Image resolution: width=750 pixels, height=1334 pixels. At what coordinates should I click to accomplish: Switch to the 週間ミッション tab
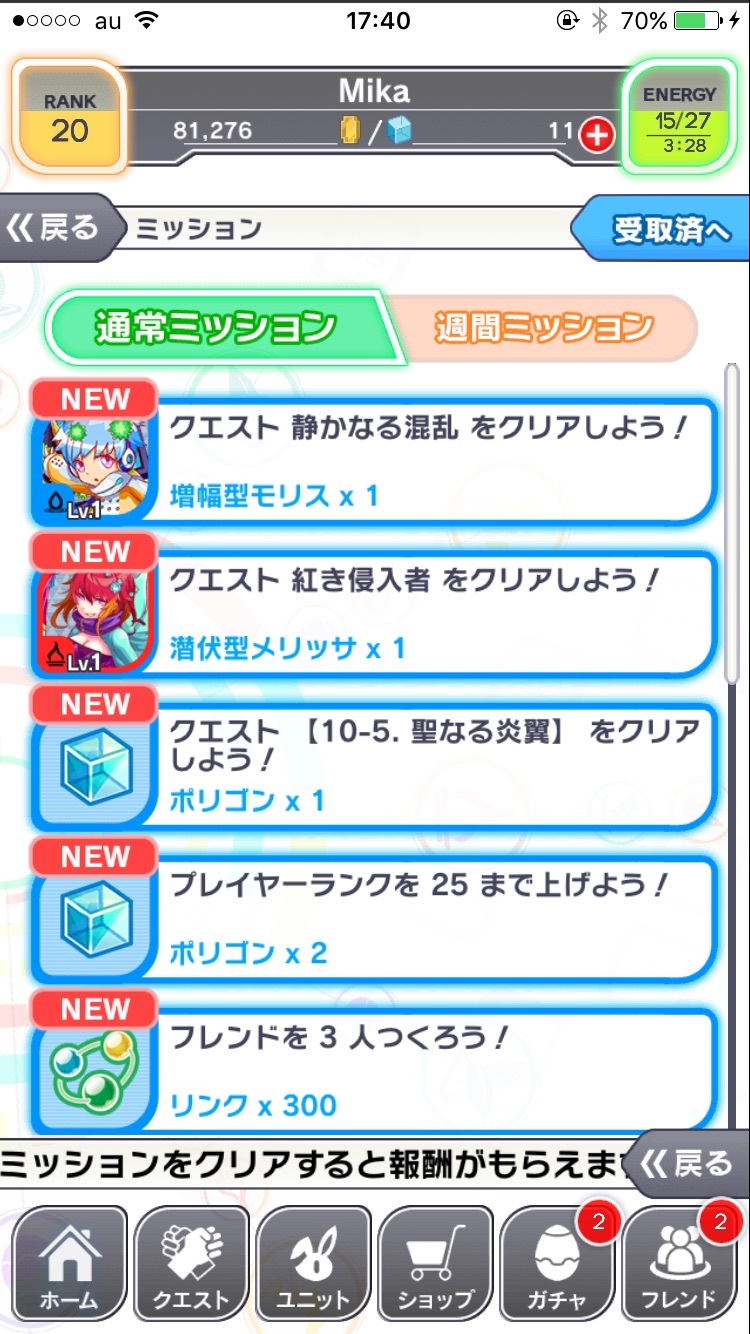[544, 327]
